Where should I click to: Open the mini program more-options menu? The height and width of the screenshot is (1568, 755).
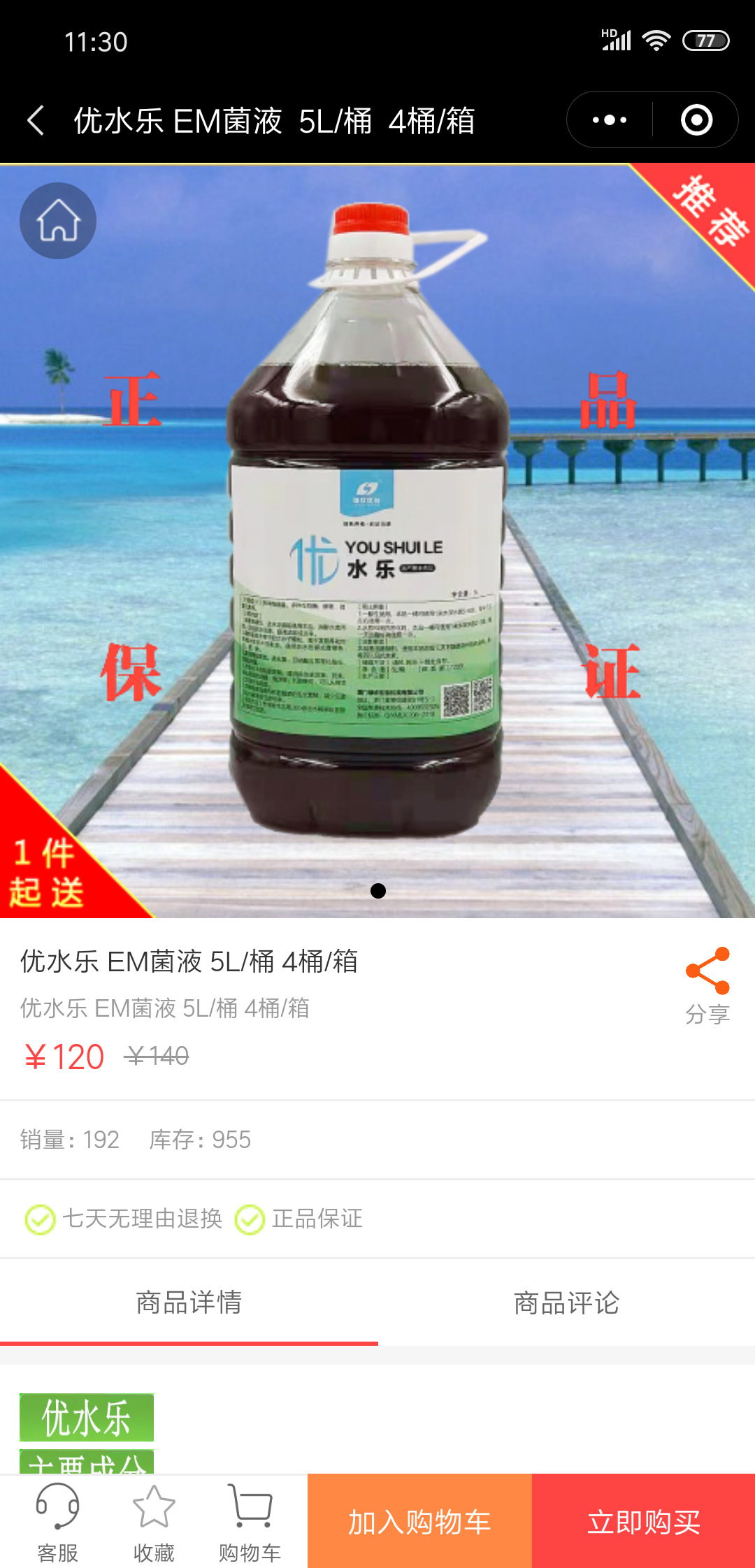coord(610,120)
